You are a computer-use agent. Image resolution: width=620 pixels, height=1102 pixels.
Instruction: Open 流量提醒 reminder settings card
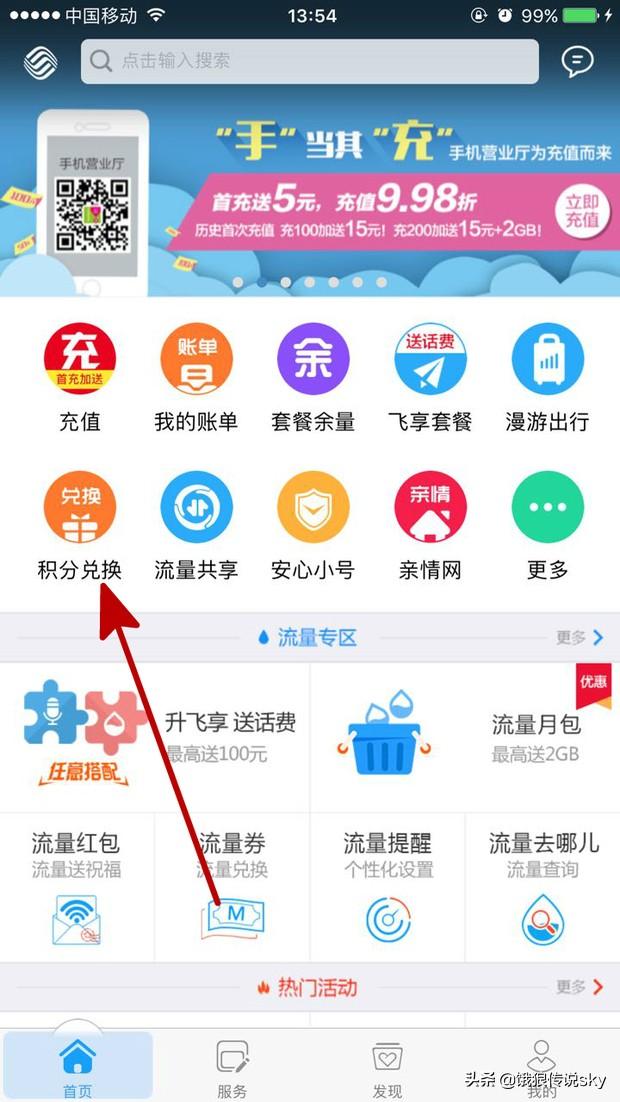click(388, 887)
